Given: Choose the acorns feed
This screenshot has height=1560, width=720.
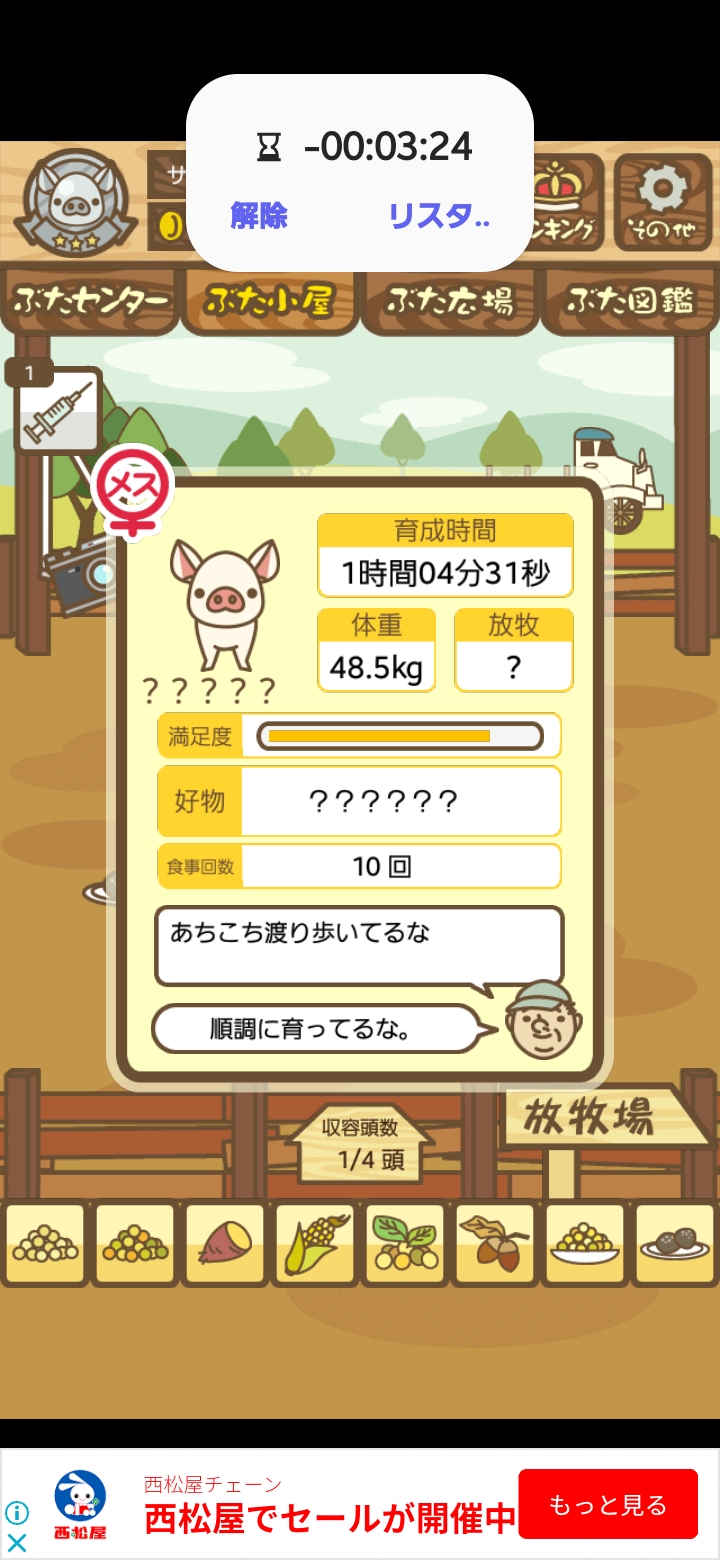Looking at the screenshot, I should [x=494, y=1243].
